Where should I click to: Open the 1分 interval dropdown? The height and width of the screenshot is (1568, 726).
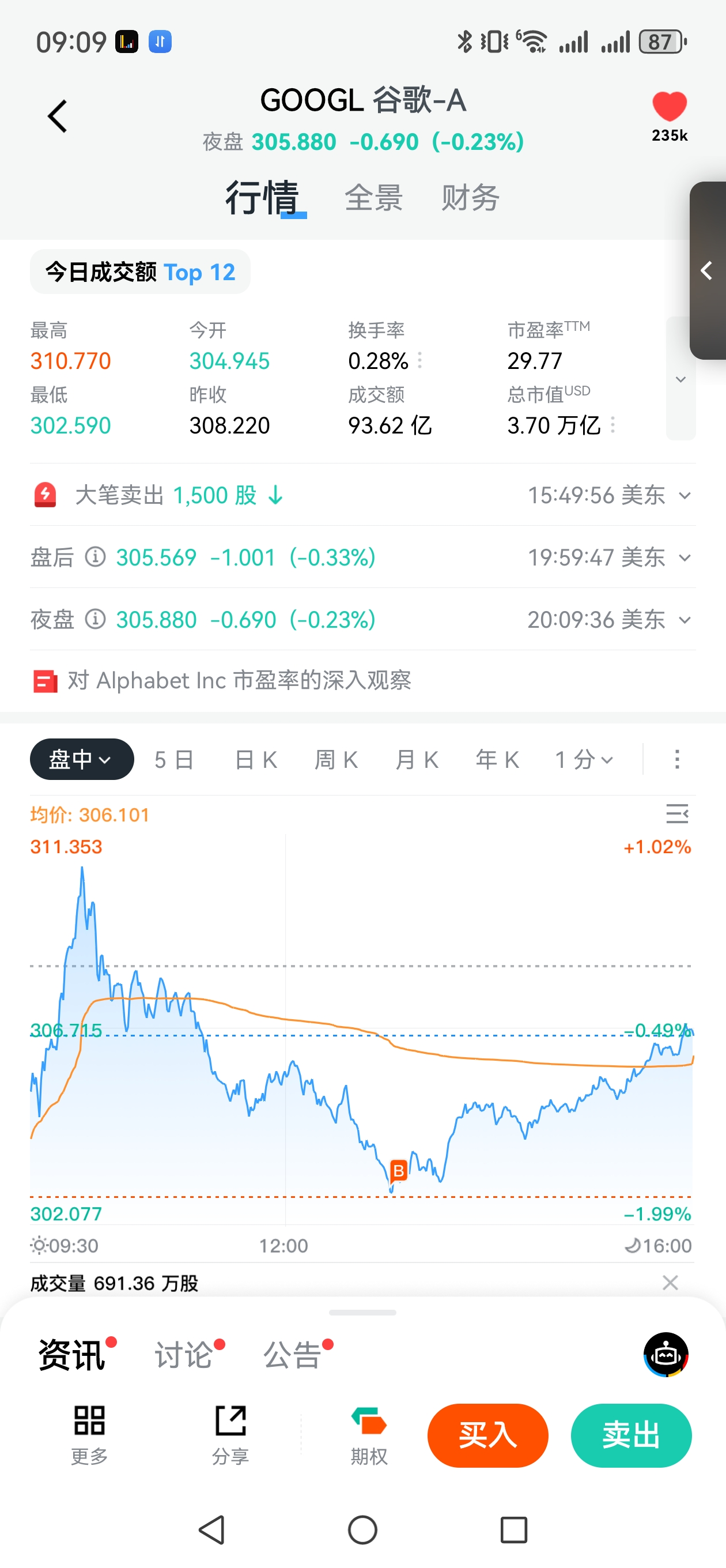click(584, 760)
